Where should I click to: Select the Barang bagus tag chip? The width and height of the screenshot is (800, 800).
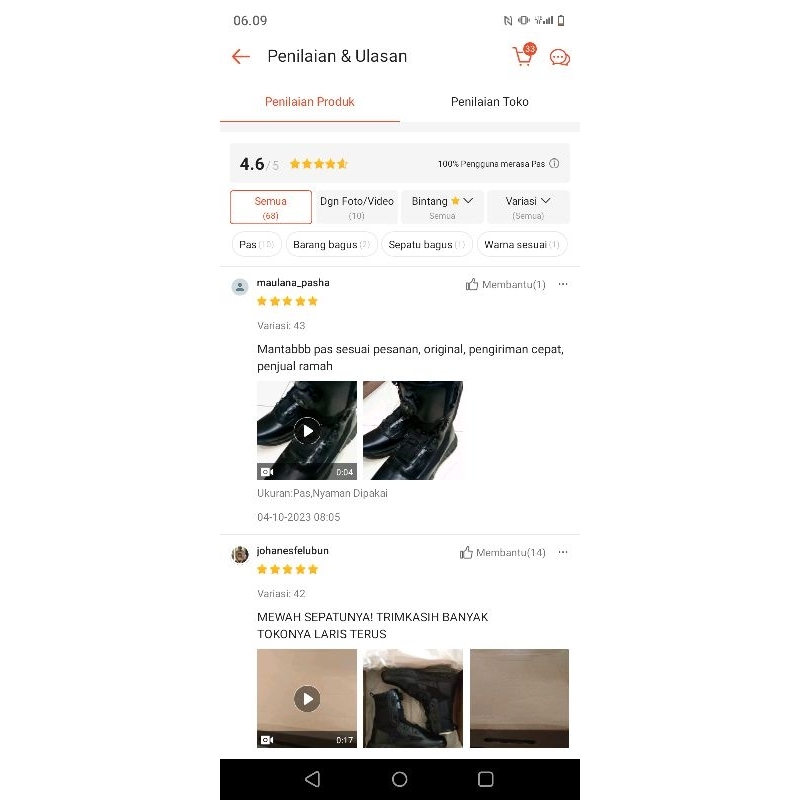[x=331, y=244]
